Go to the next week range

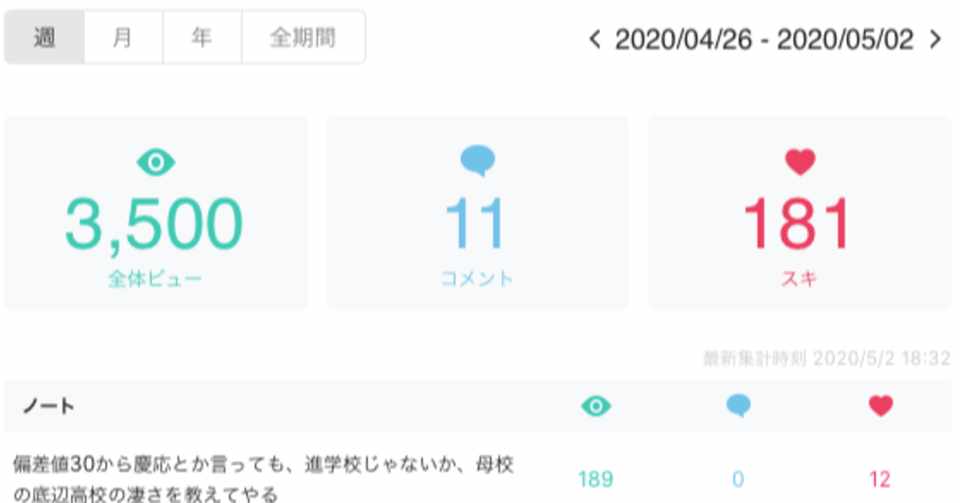(x=935, y=40)
